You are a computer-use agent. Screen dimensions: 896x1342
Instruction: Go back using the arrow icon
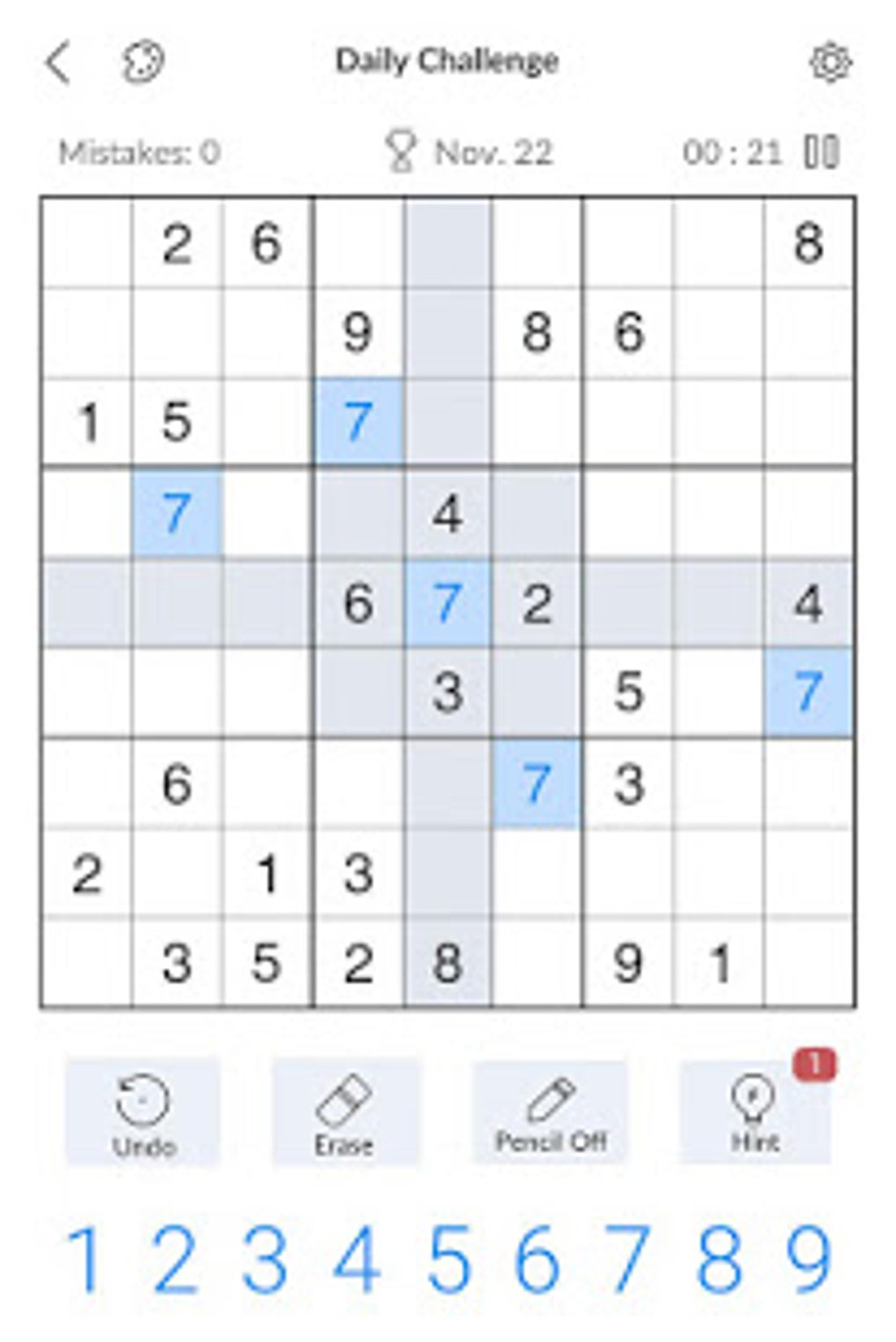pyautogui.click(x=58, y=63)
